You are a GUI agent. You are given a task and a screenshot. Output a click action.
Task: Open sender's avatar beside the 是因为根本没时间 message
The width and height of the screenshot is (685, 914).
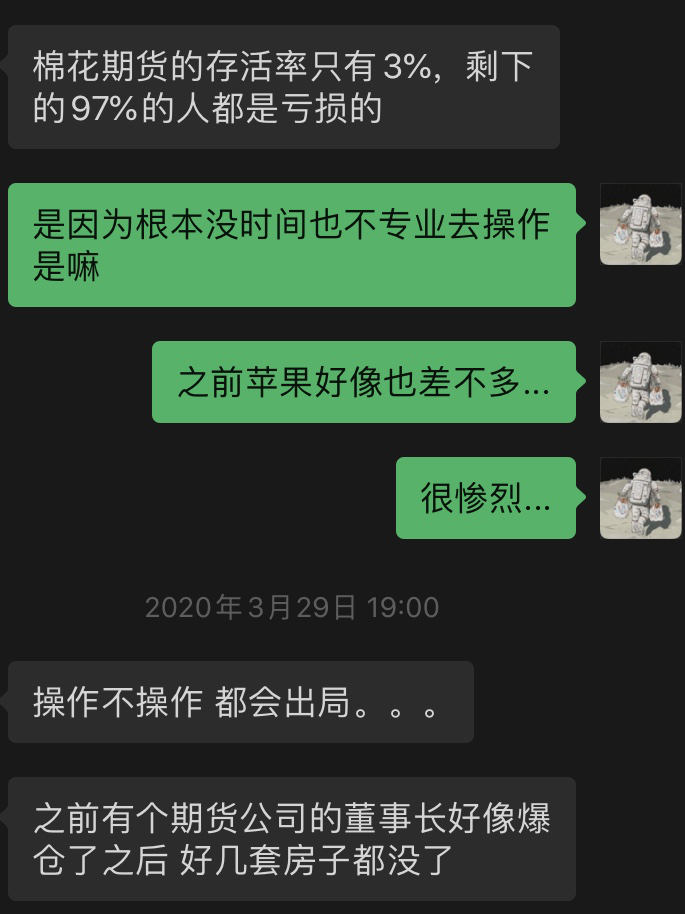coord(640,225)
